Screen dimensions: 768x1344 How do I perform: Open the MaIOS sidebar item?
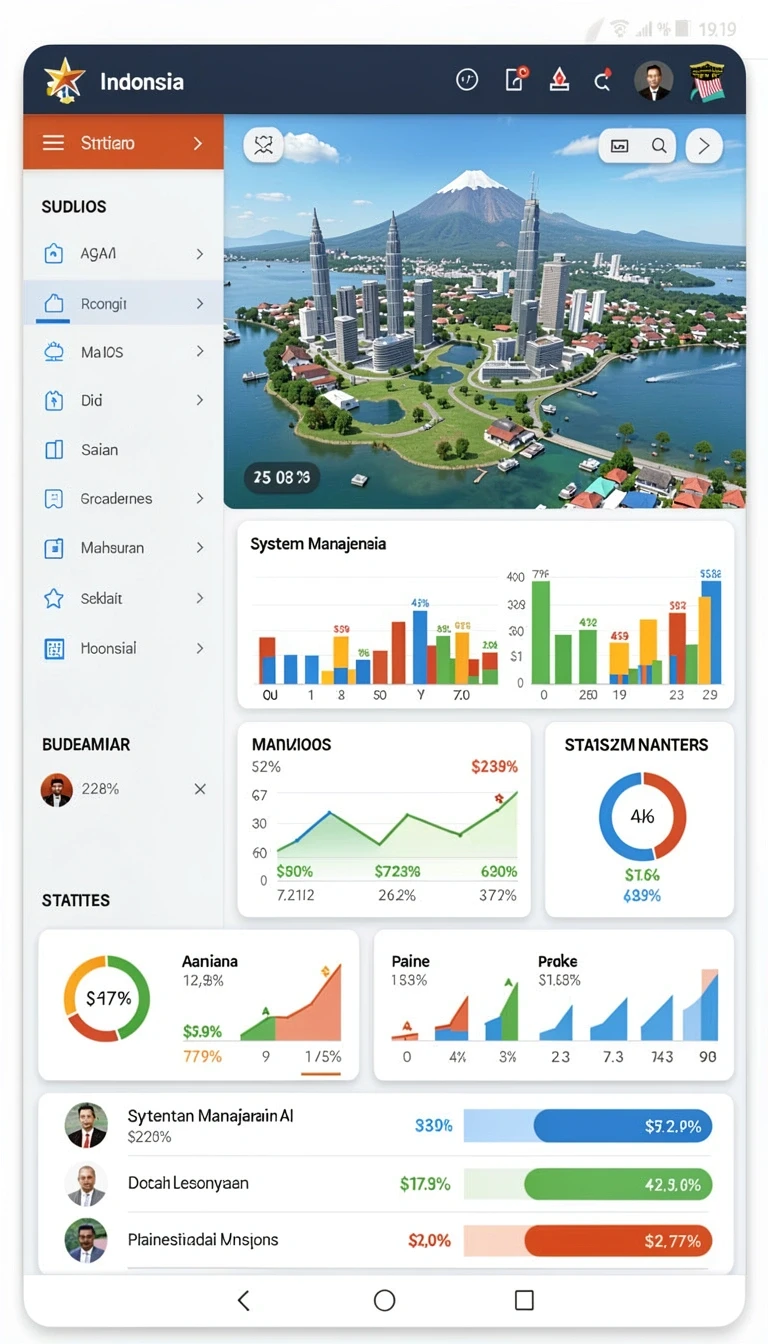[x=124, y=352]
